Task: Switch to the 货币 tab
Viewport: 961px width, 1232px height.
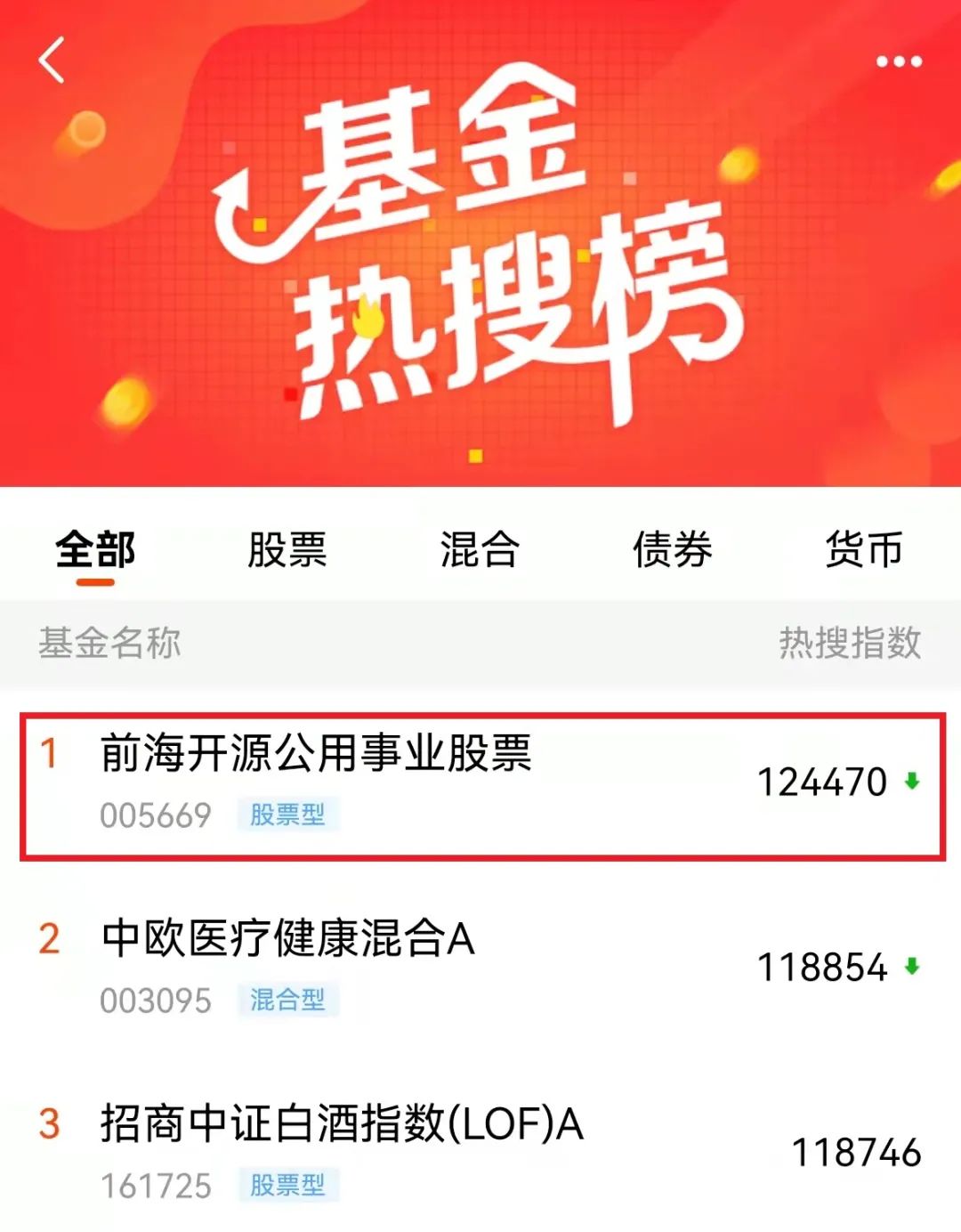Action: (x=863, y=549)
